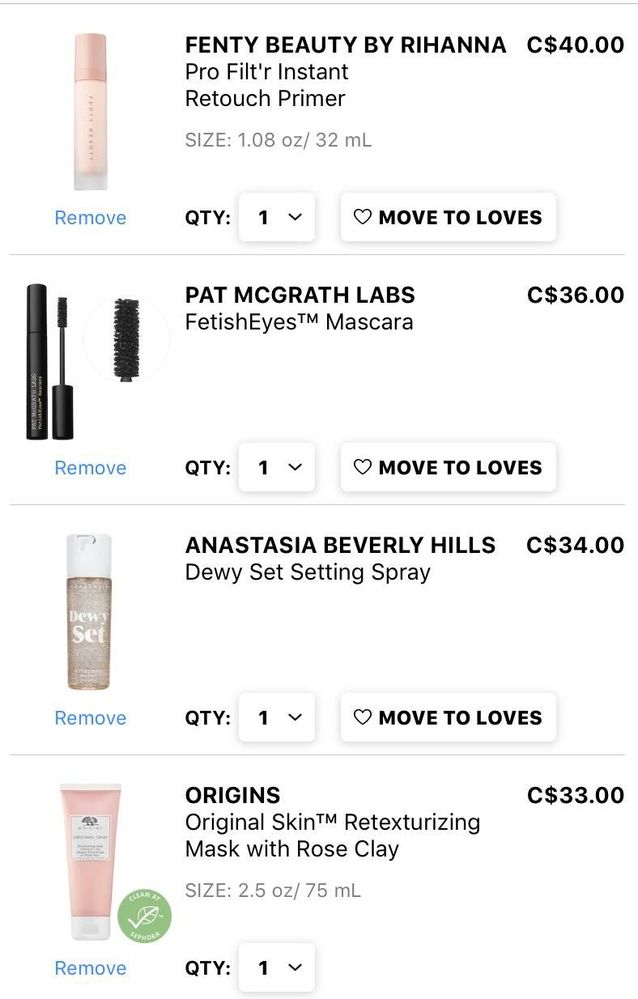View the Origins mask product image
The image size is (638, 999).
point(90,862)
